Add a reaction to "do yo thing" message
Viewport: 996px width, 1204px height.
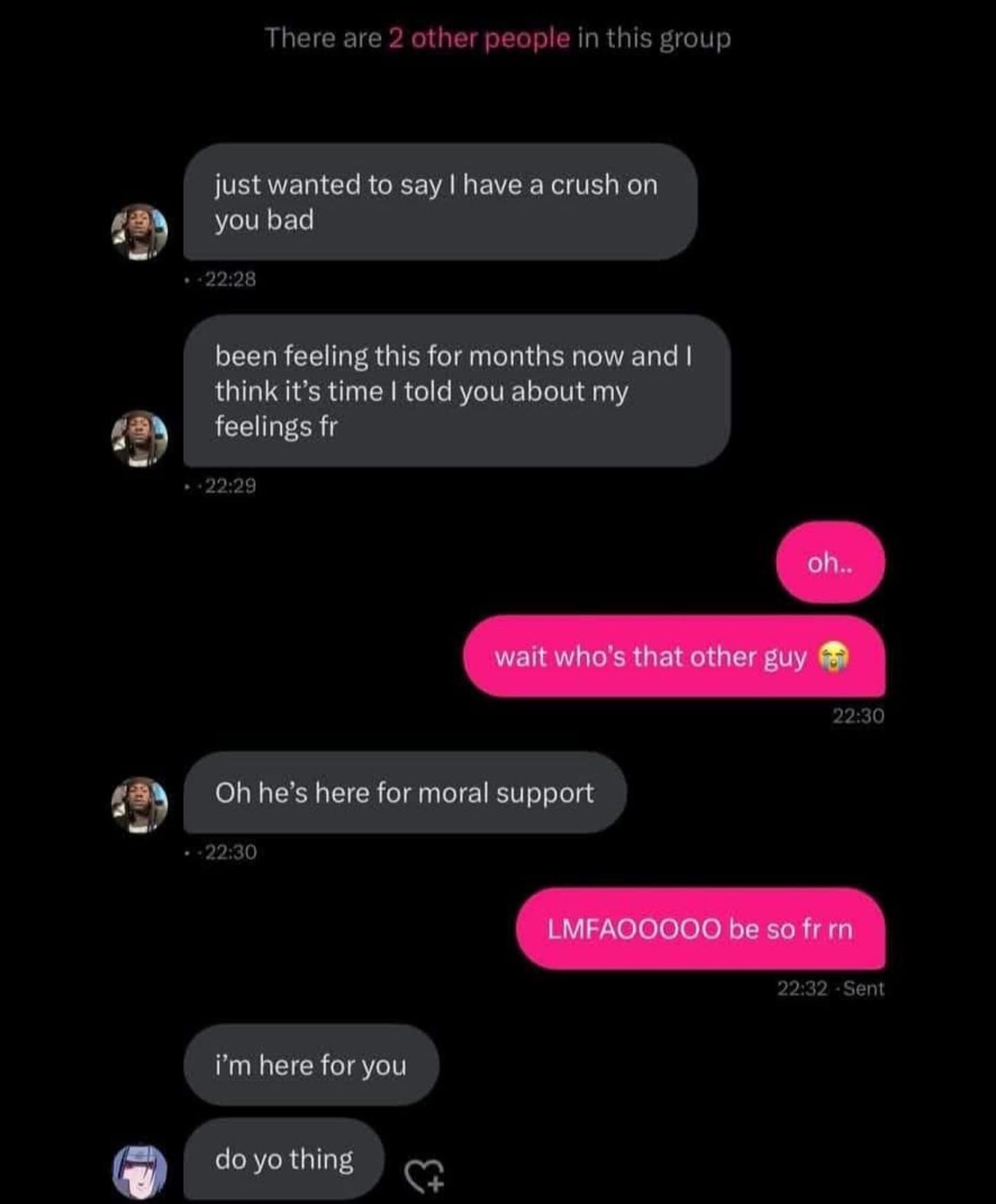[424, 1175]
